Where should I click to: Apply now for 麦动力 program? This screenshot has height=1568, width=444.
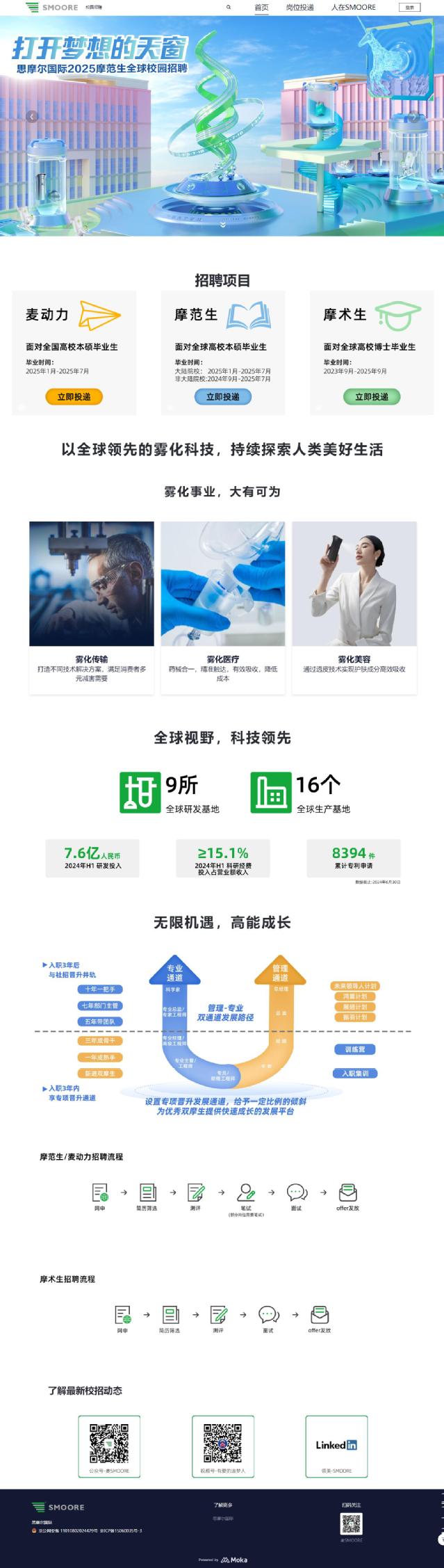coord(74,396)
